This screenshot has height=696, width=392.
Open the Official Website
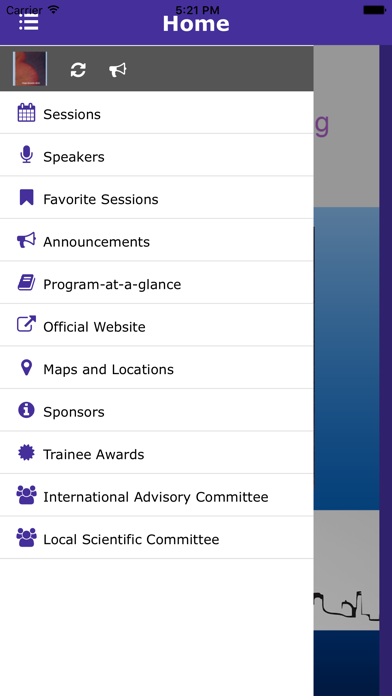pyautogui.click(x=157, y=325)
